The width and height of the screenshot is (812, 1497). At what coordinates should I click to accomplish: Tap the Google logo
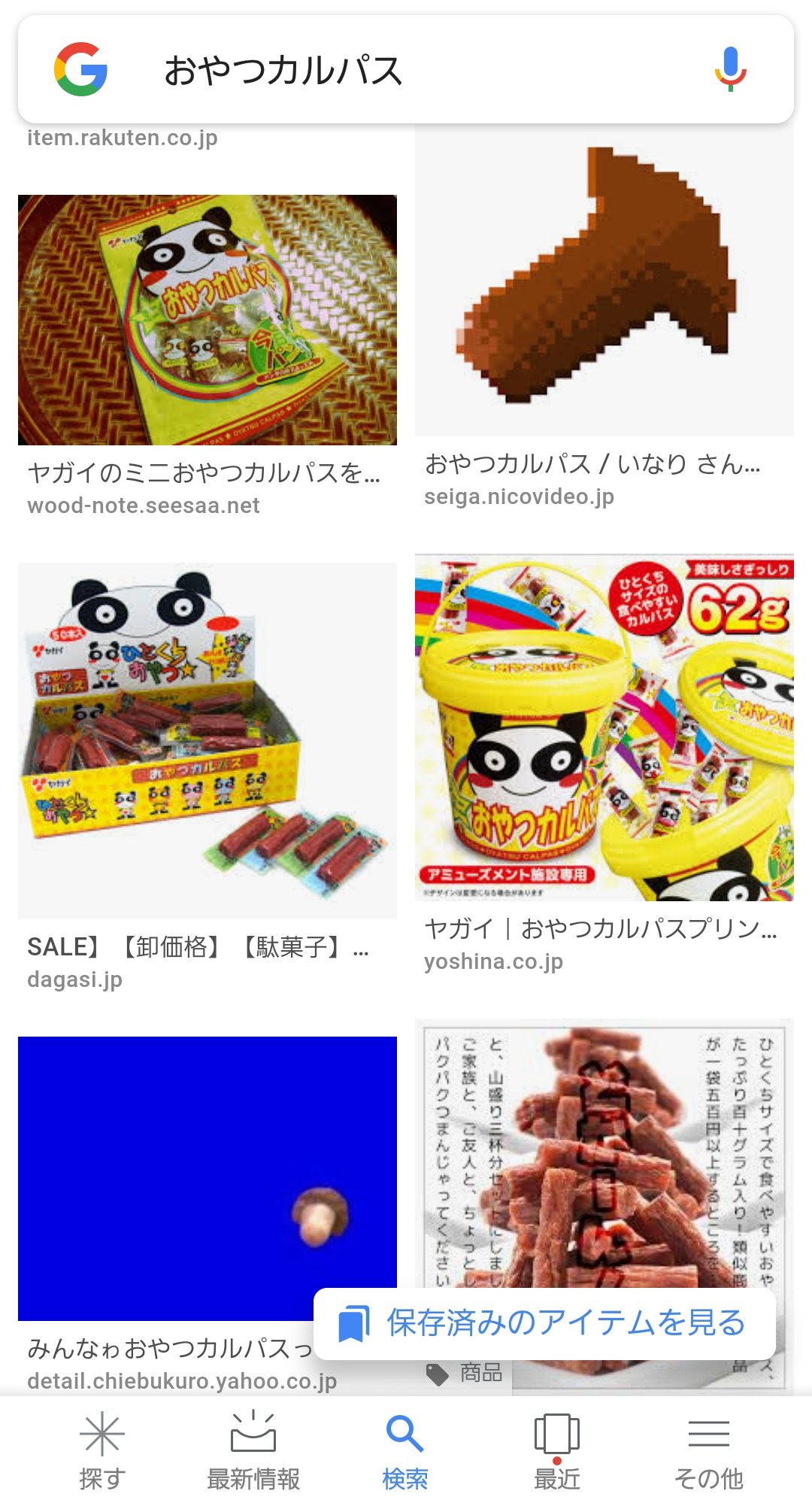[x=80, y=69]
